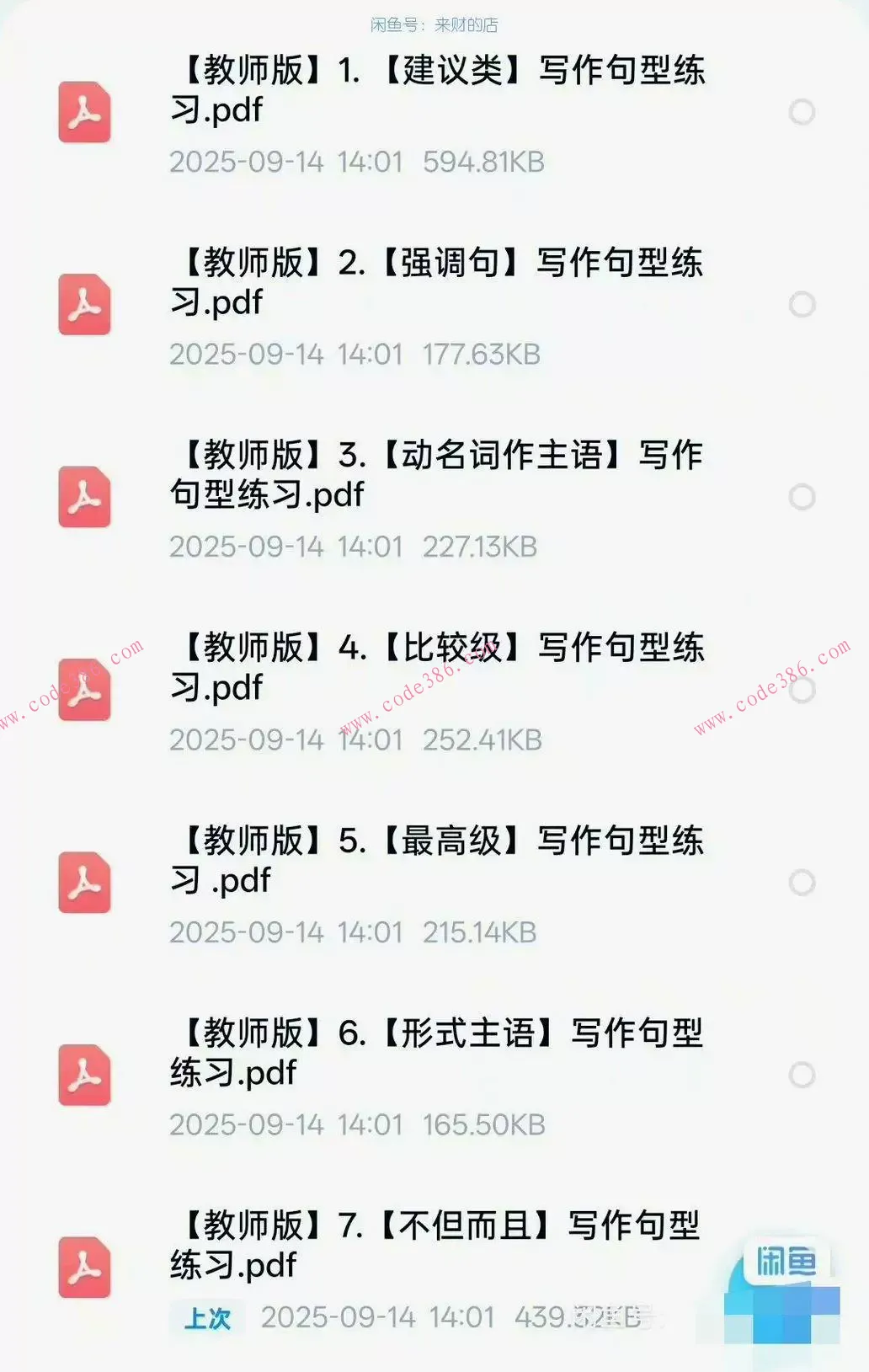
Task: Select the circle next to 【动名词作主语】写作句型练习.pdf
Action: [801, 499]
